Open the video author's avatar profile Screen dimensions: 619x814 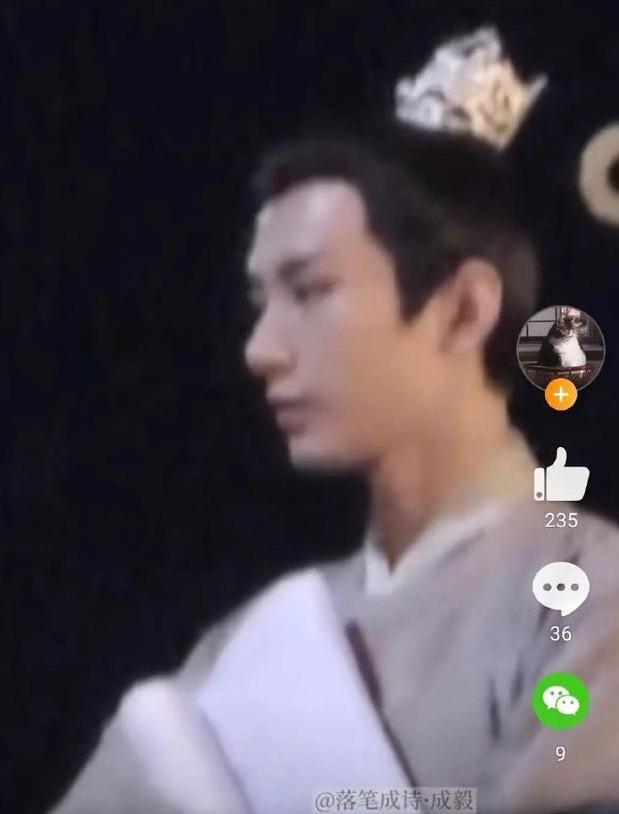pos(560,348)
